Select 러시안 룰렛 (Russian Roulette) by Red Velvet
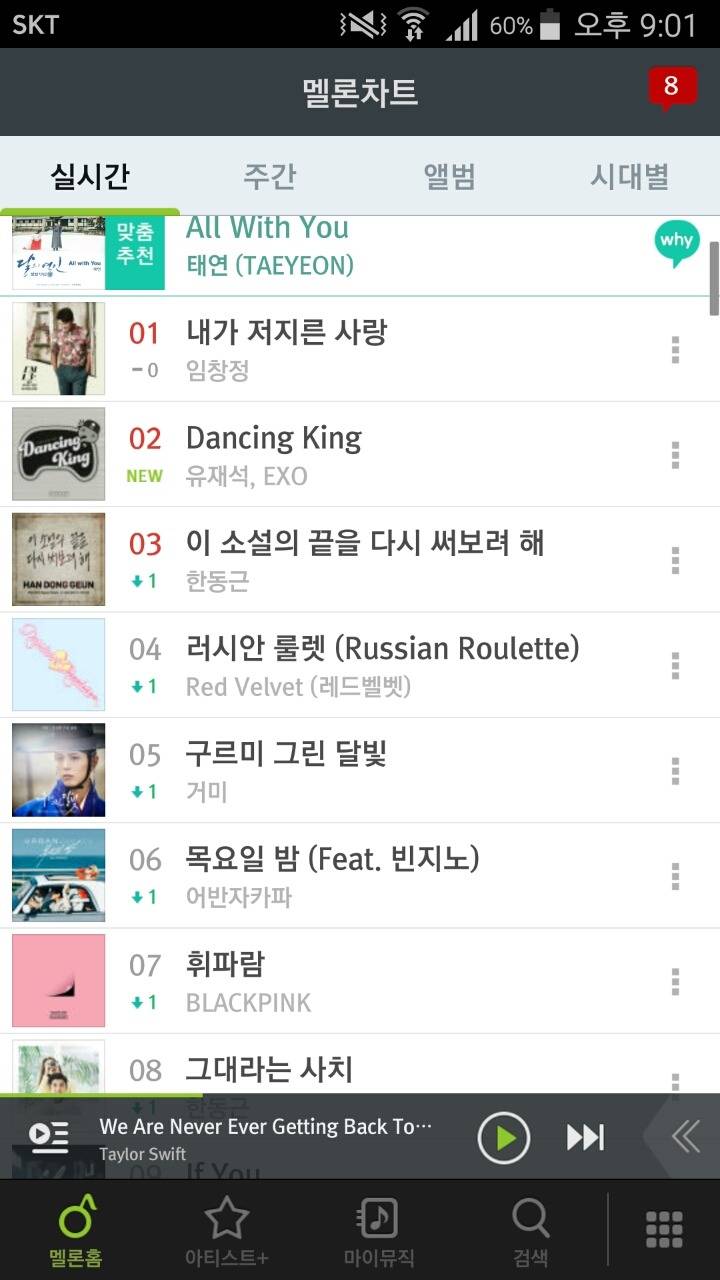This screenshot has height=1280, width=720. click(382, 665)
